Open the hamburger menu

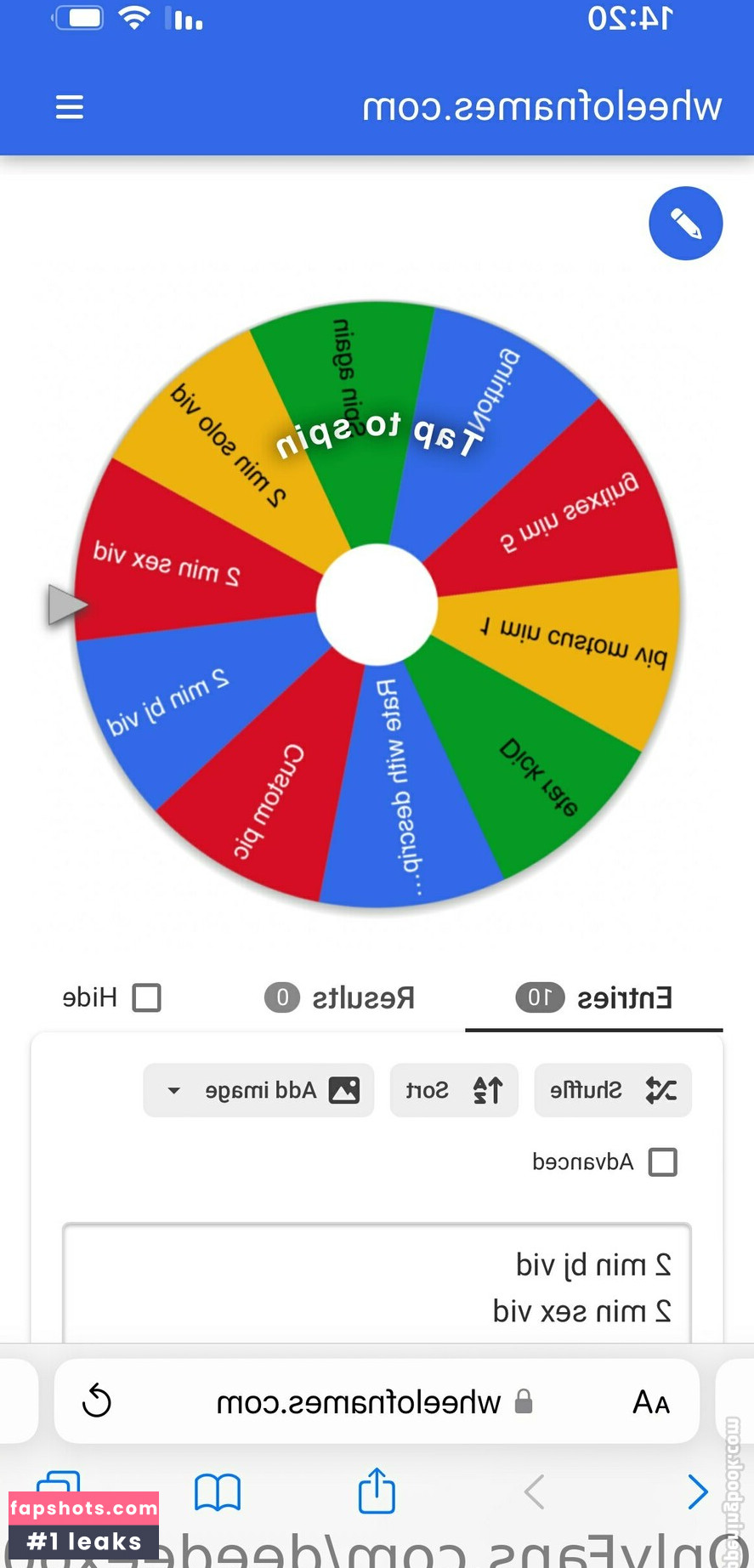[x=69, y=107]
